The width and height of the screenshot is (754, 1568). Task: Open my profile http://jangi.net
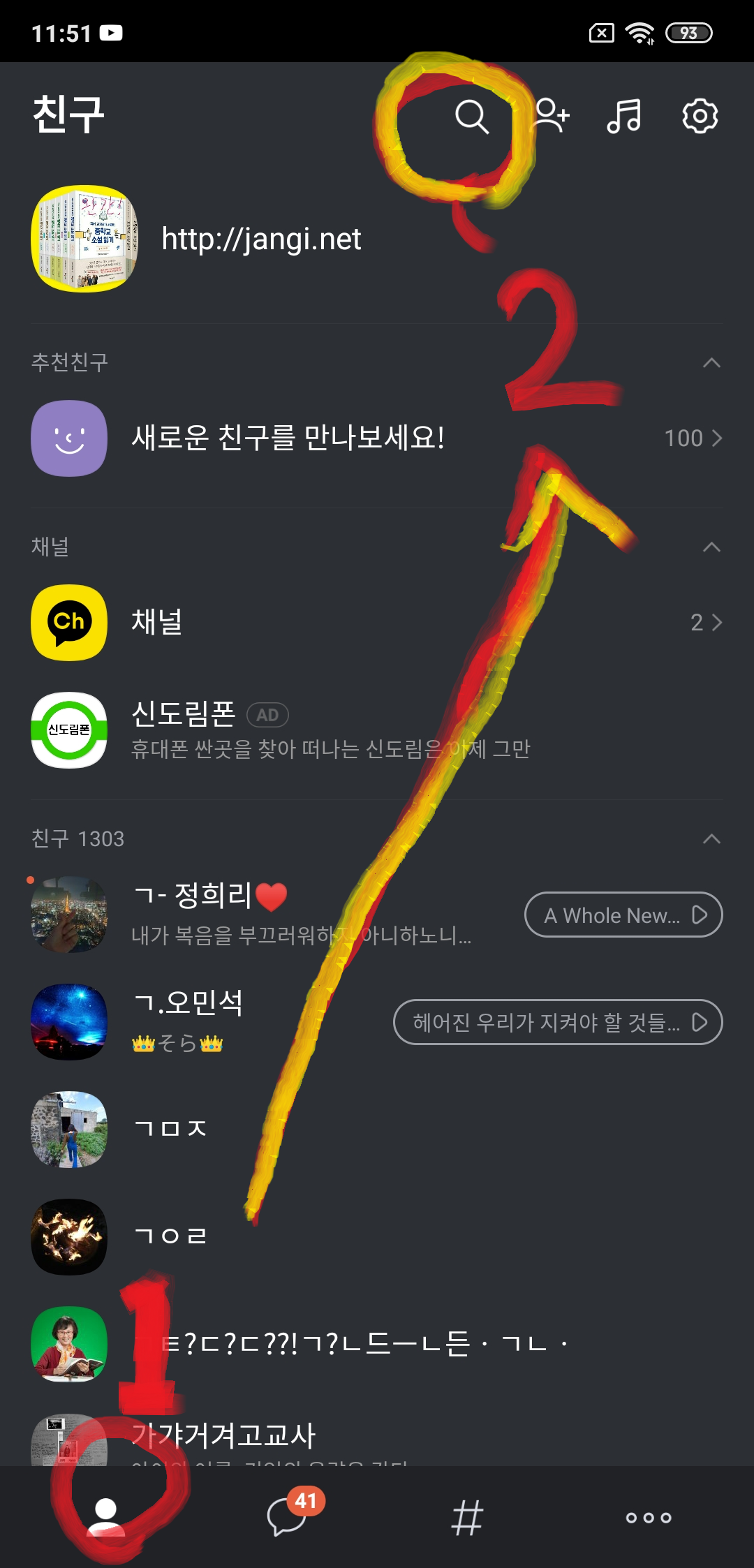[377, 239]
